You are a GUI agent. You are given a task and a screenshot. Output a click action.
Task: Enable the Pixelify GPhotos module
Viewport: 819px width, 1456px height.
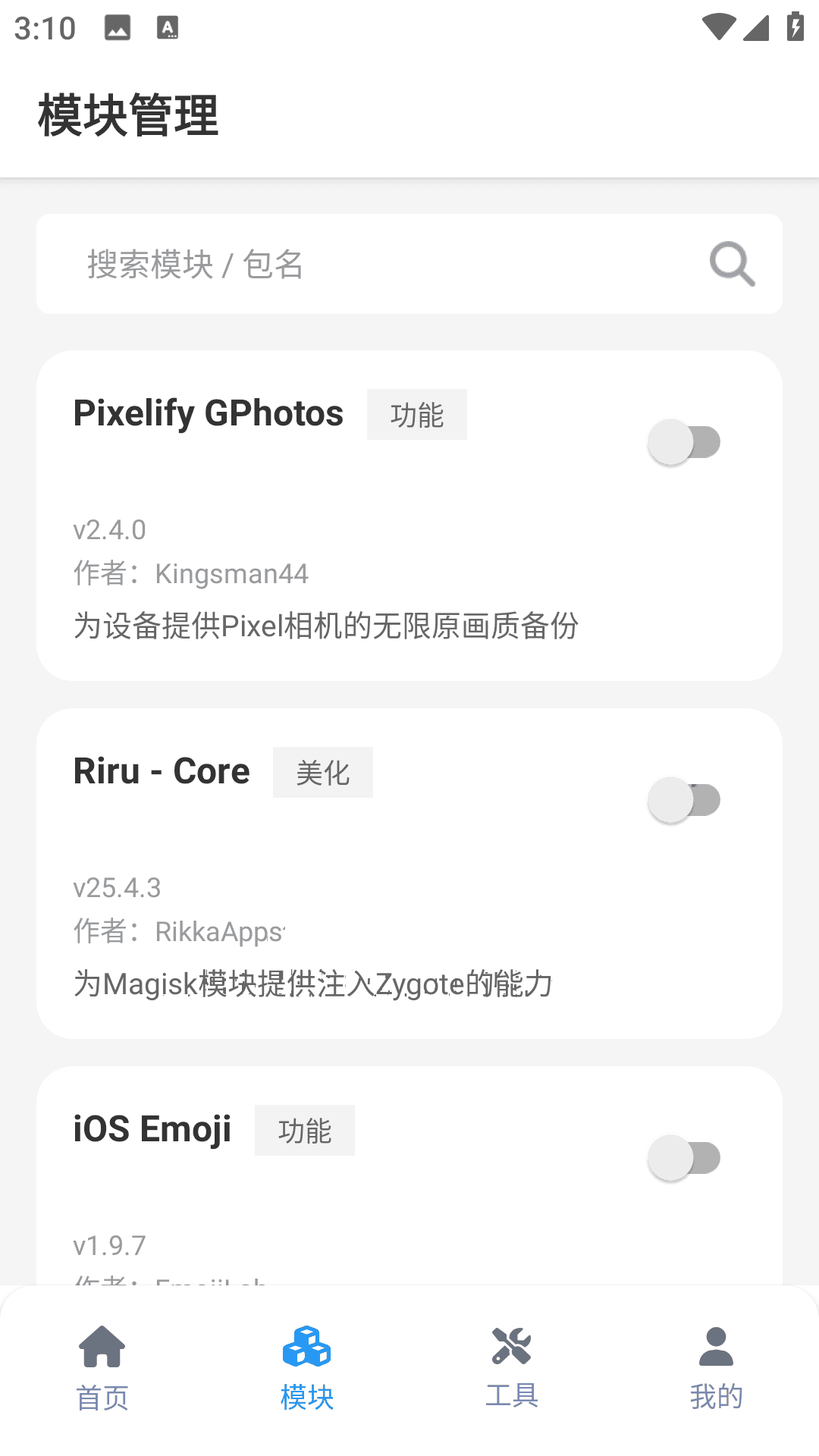coord(684,442)
